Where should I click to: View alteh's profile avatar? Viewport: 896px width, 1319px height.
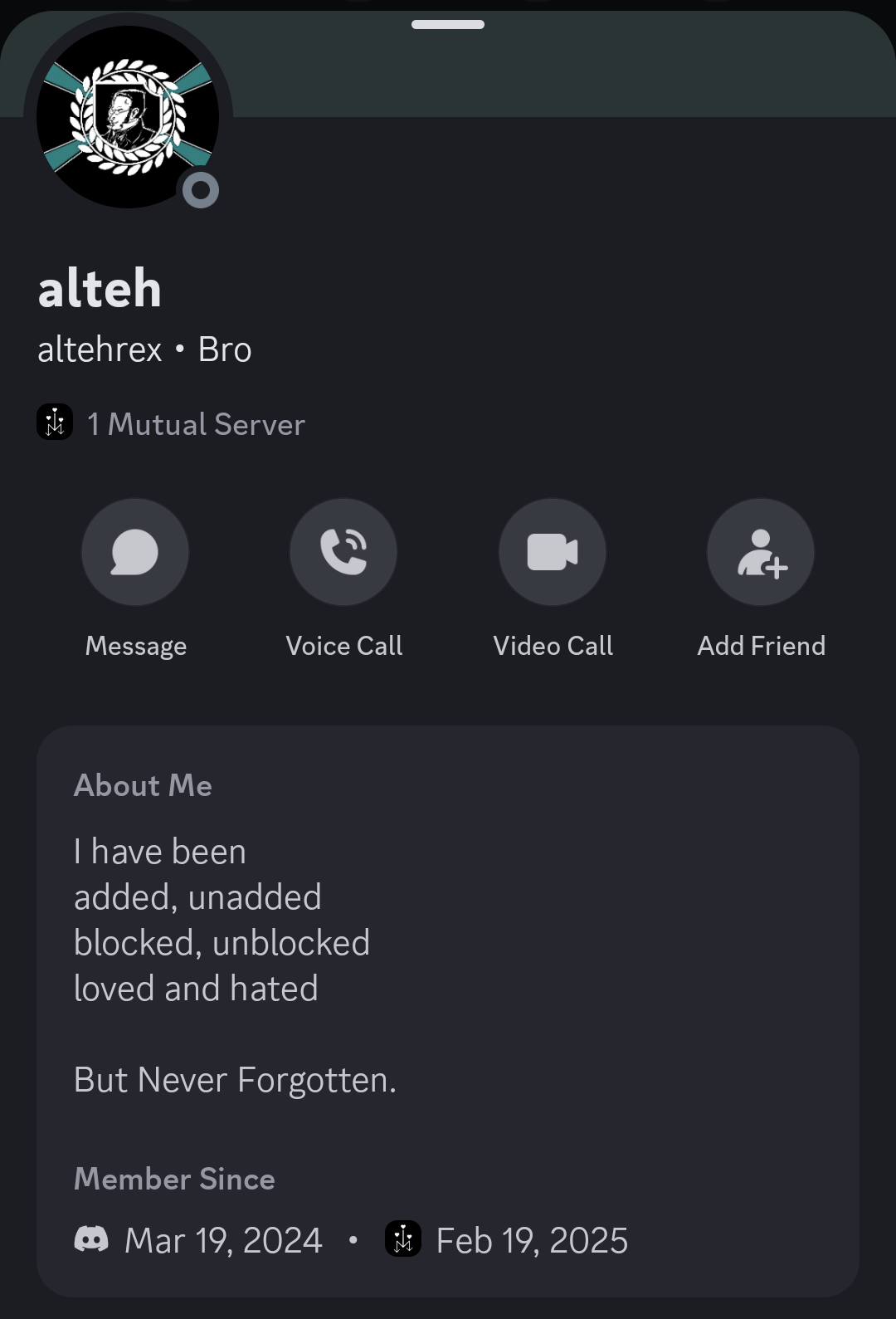click(128, 117)
